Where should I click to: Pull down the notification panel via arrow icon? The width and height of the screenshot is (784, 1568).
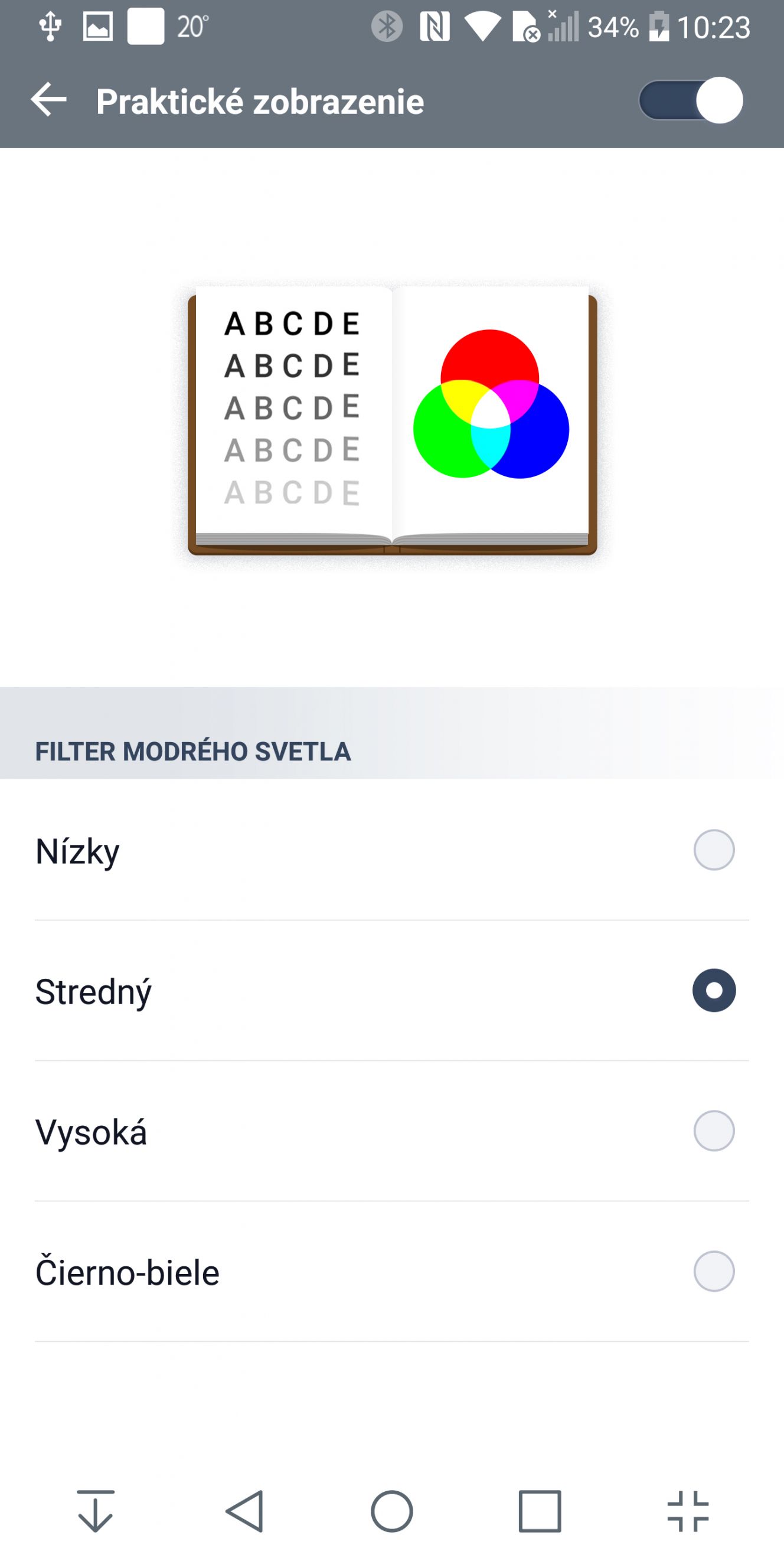[96, 1511]
